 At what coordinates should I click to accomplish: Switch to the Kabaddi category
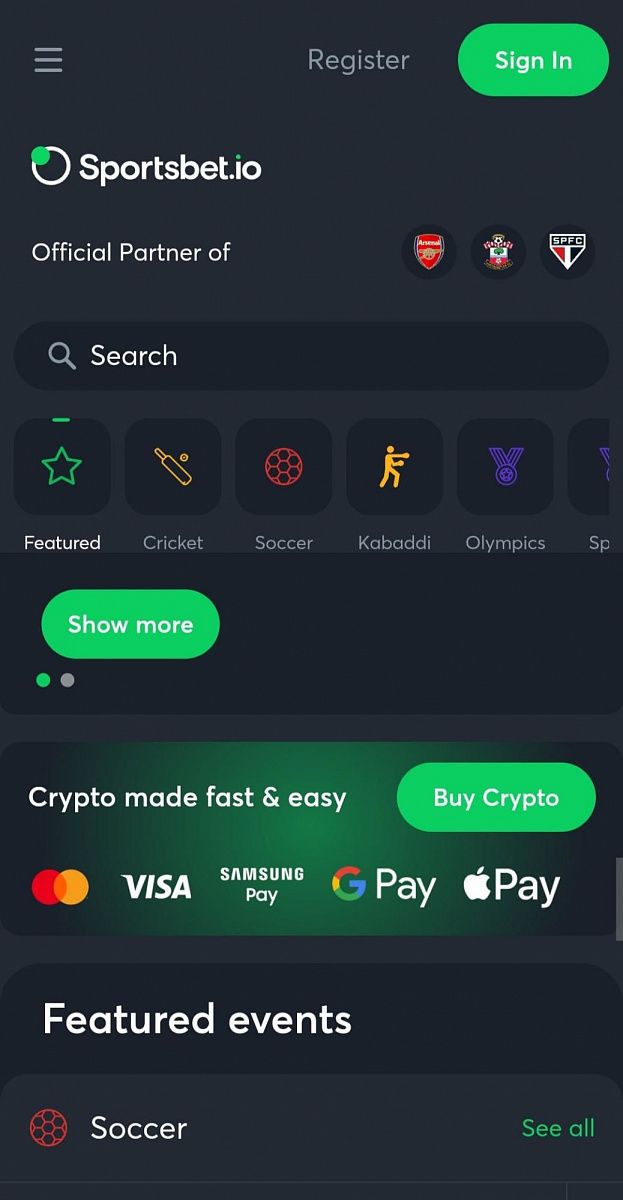394,467
